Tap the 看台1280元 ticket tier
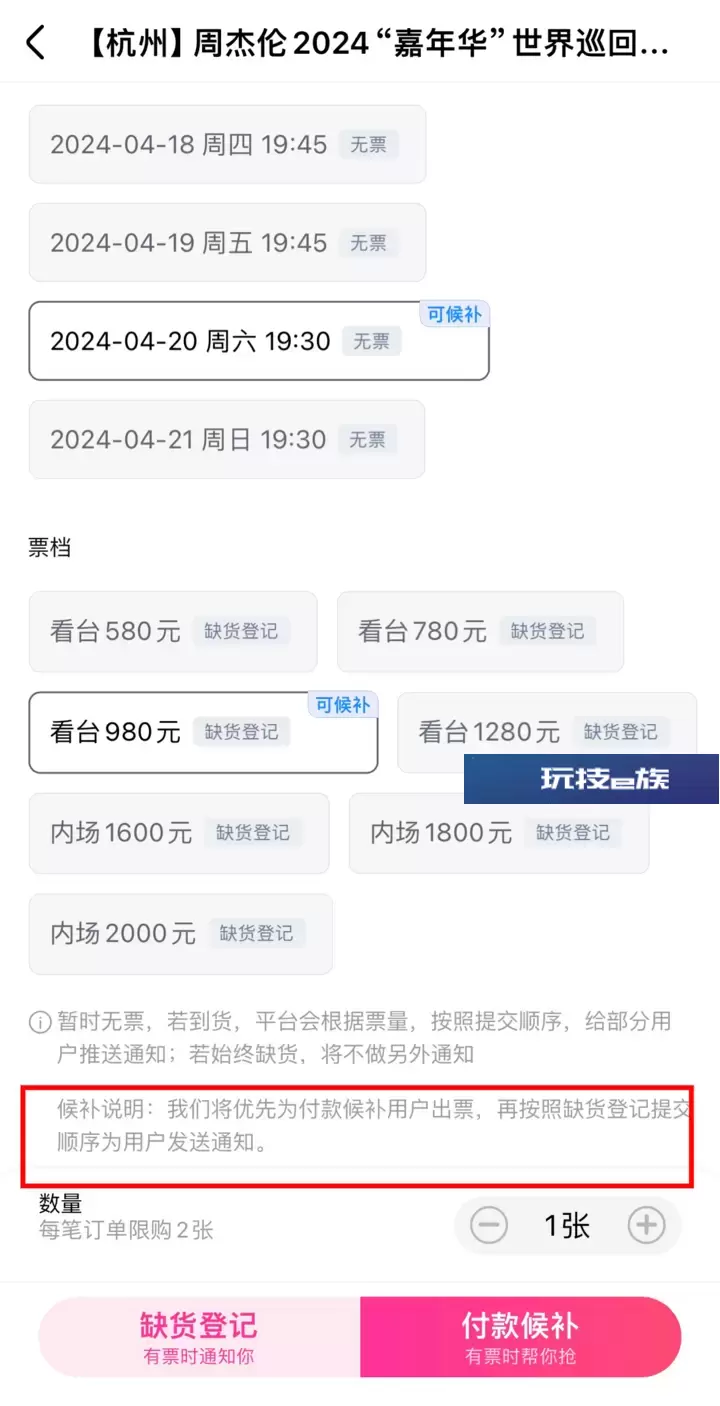 coord(547,732)
